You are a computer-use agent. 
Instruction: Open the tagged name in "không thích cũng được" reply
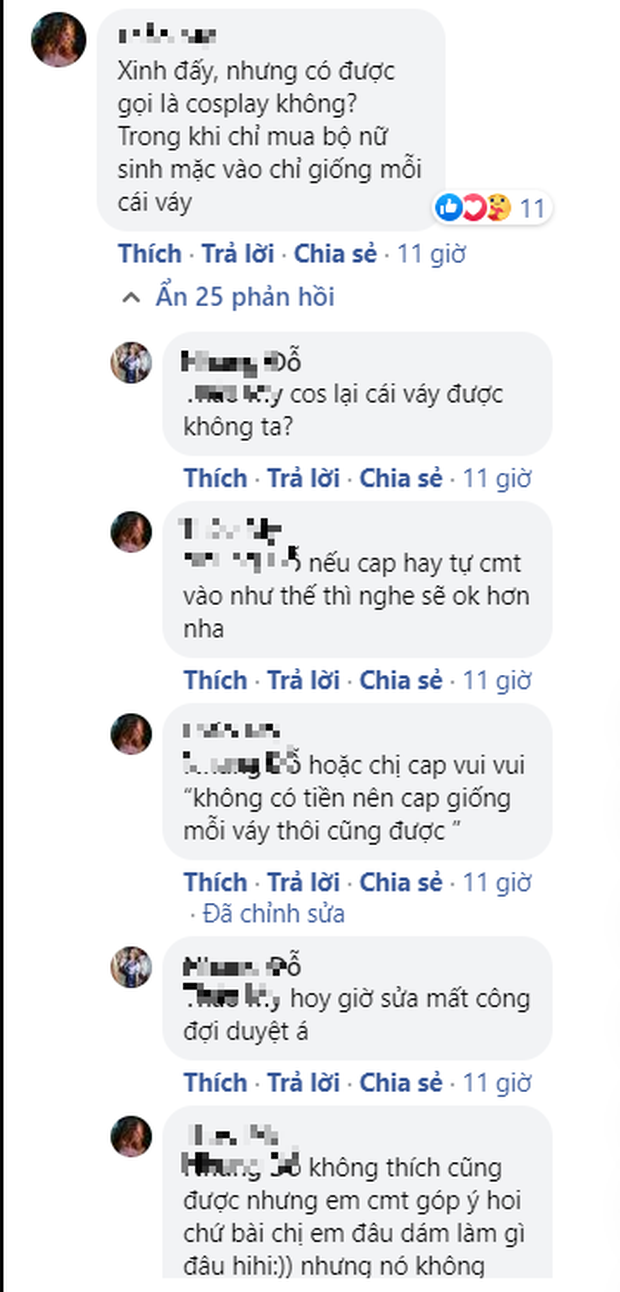244,1166
